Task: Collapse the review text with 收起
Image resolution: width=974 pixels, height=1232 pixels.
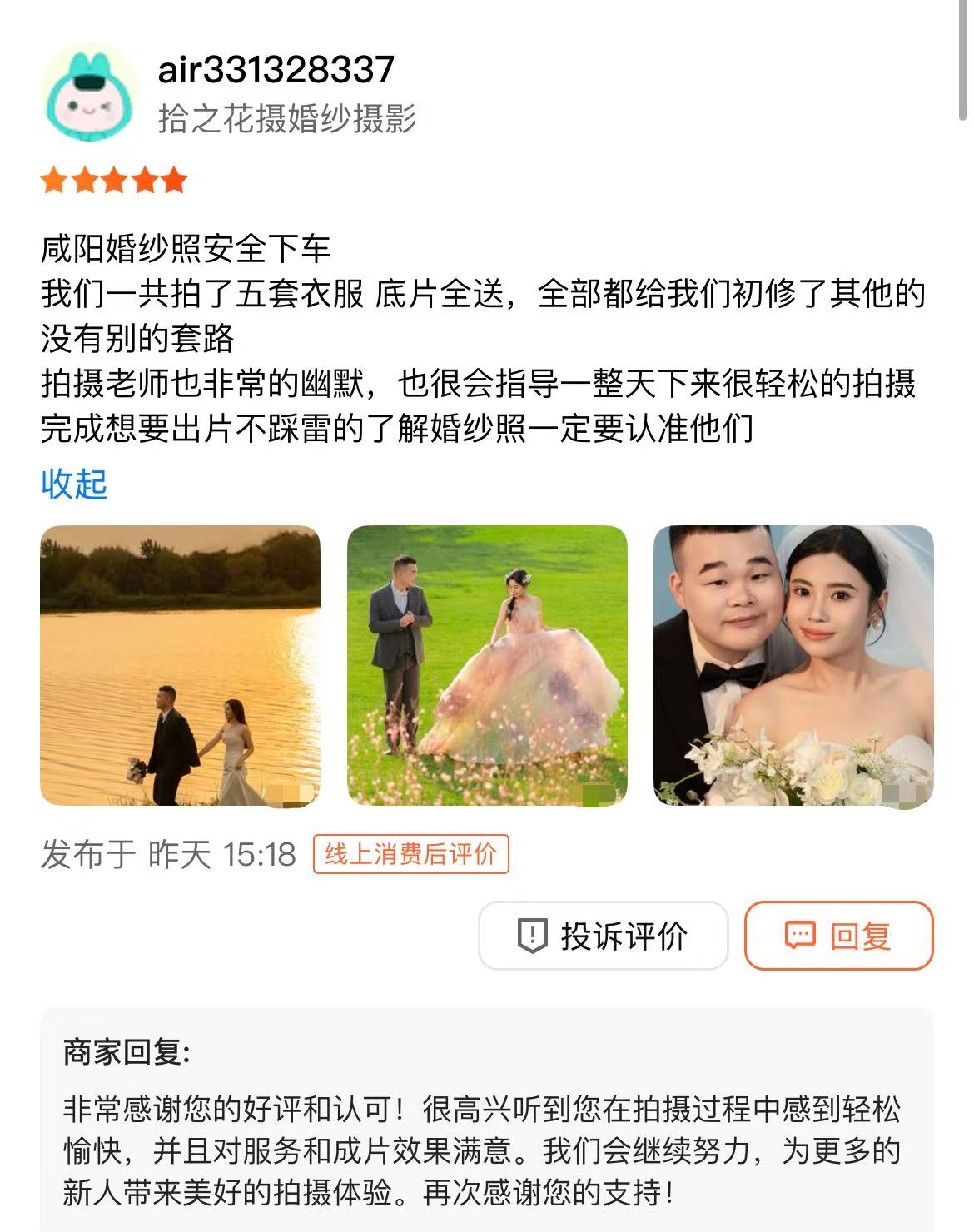Action: click(x=74, y=484)
